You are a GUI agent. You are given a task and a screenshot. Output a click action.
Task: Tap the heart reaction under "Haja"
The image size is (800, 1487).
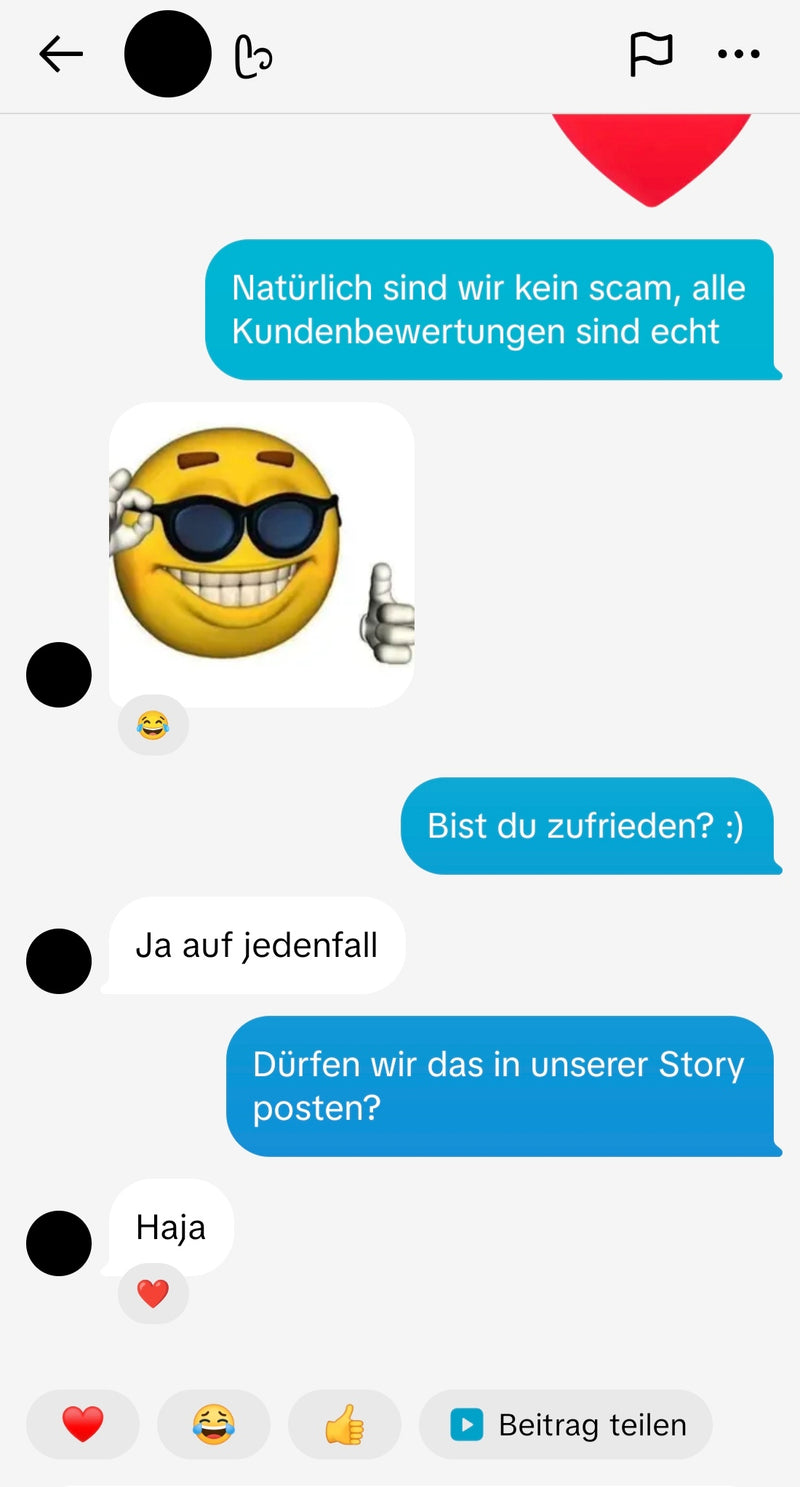[x=153, y=1294]
